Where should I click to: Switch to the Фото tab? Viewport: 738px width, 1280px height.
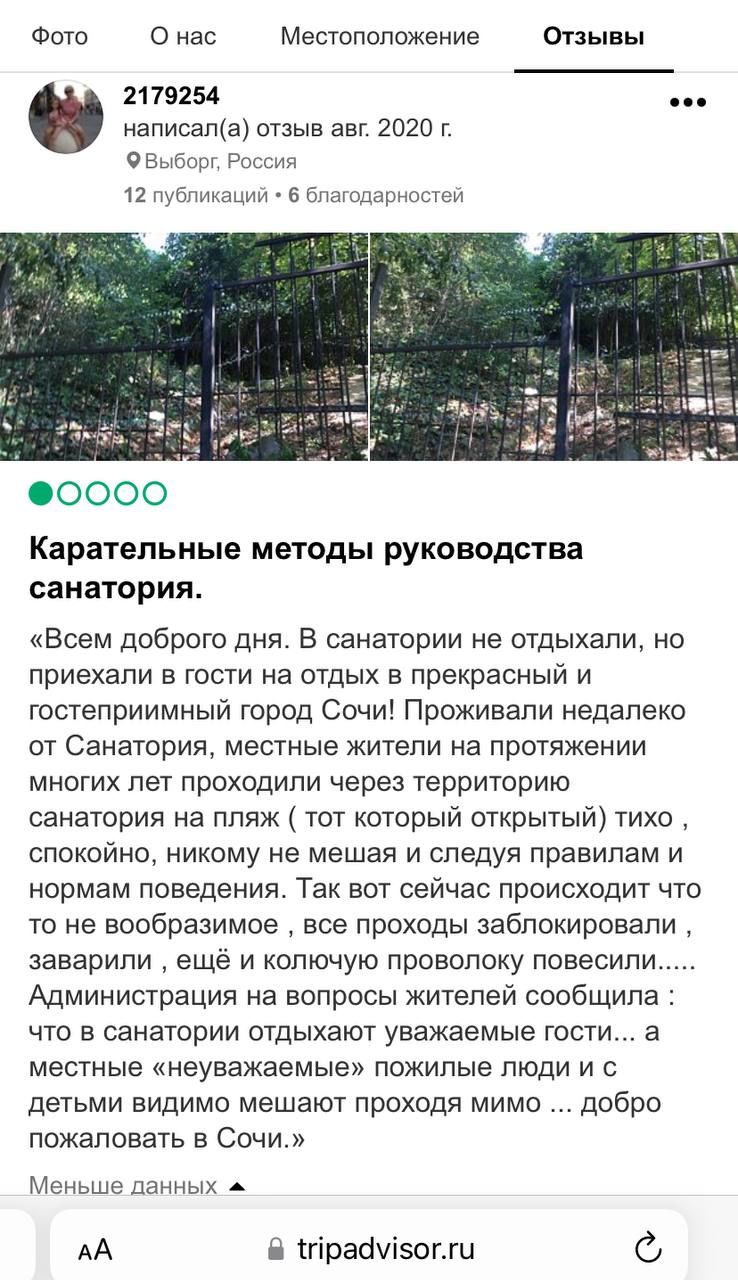coord(60,37)
